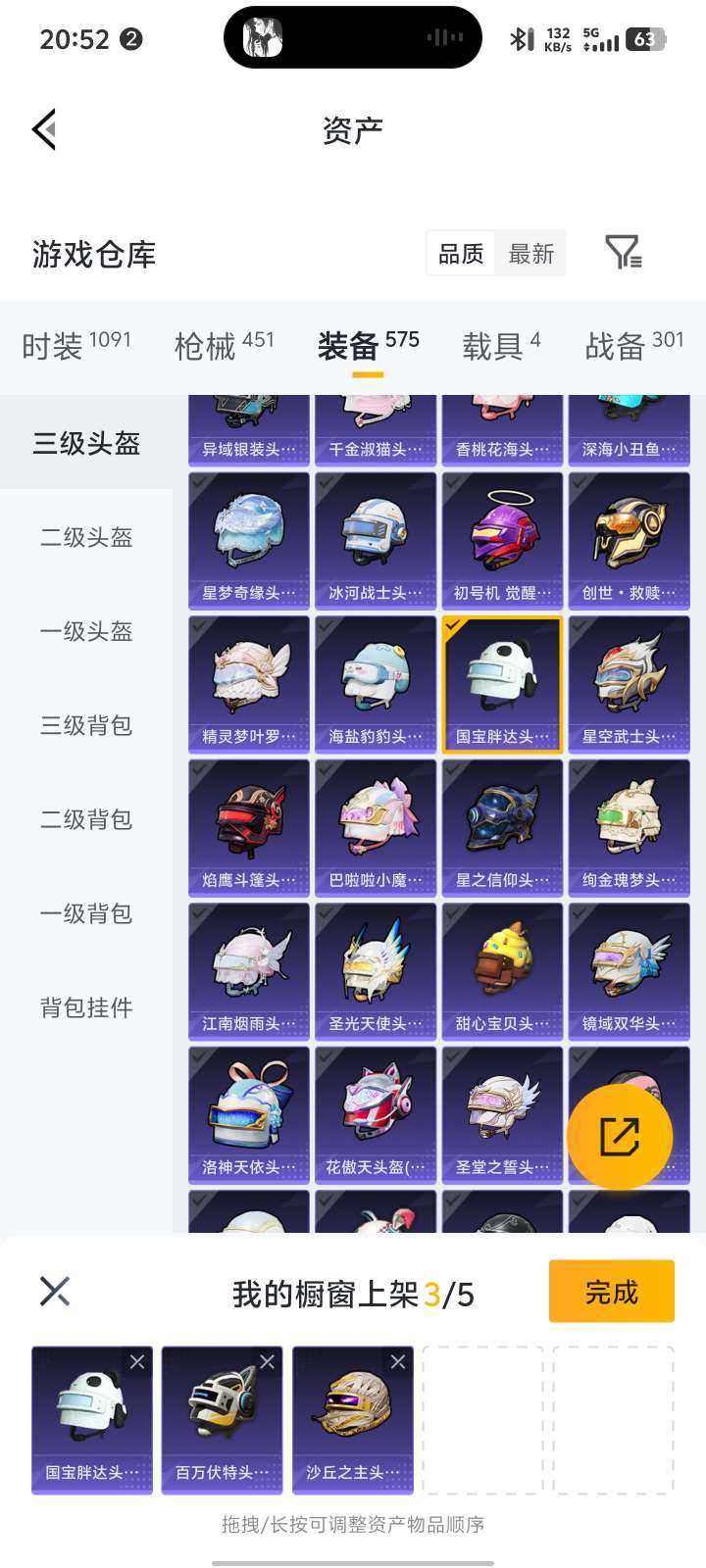Close the 我的橱窗上架 panel via X icon
Image resolution: width=706 pixels, height=1568 pixels.
(56, 1292)
